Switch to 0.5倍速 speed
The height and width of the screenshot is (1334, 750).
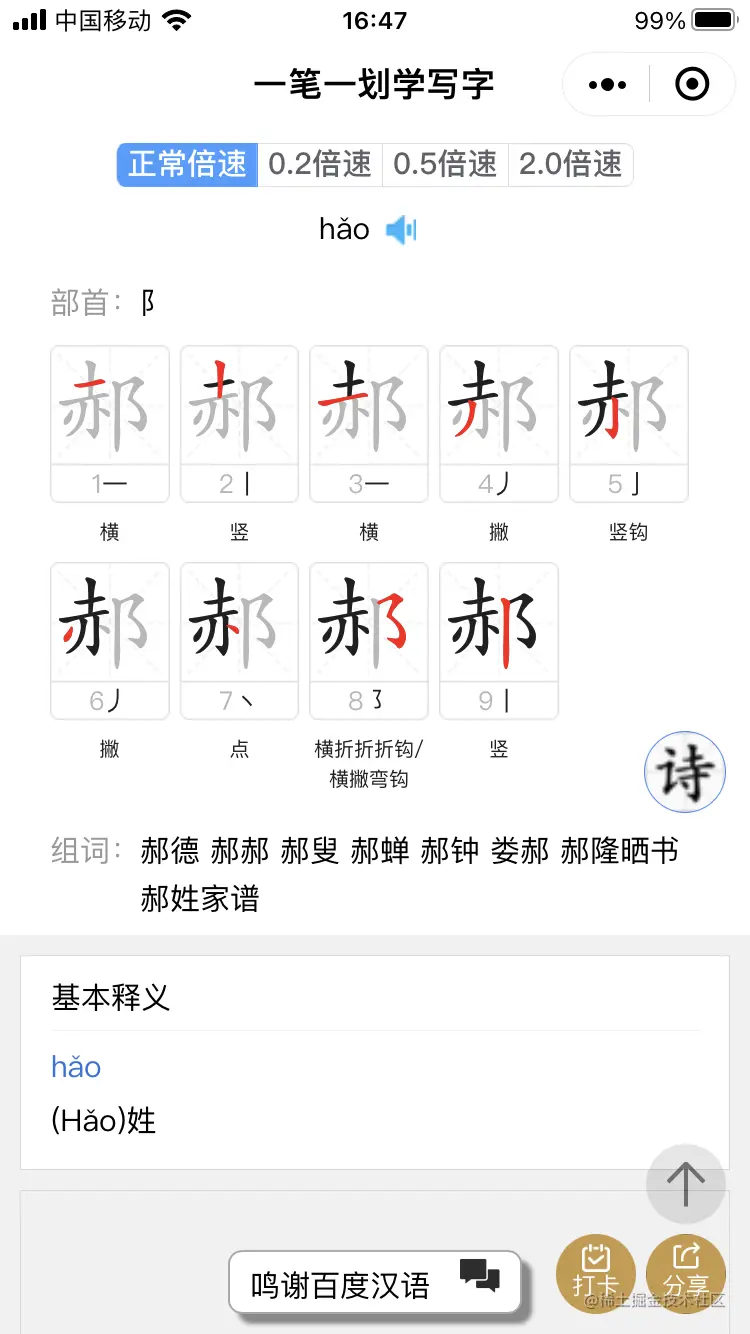445,164
